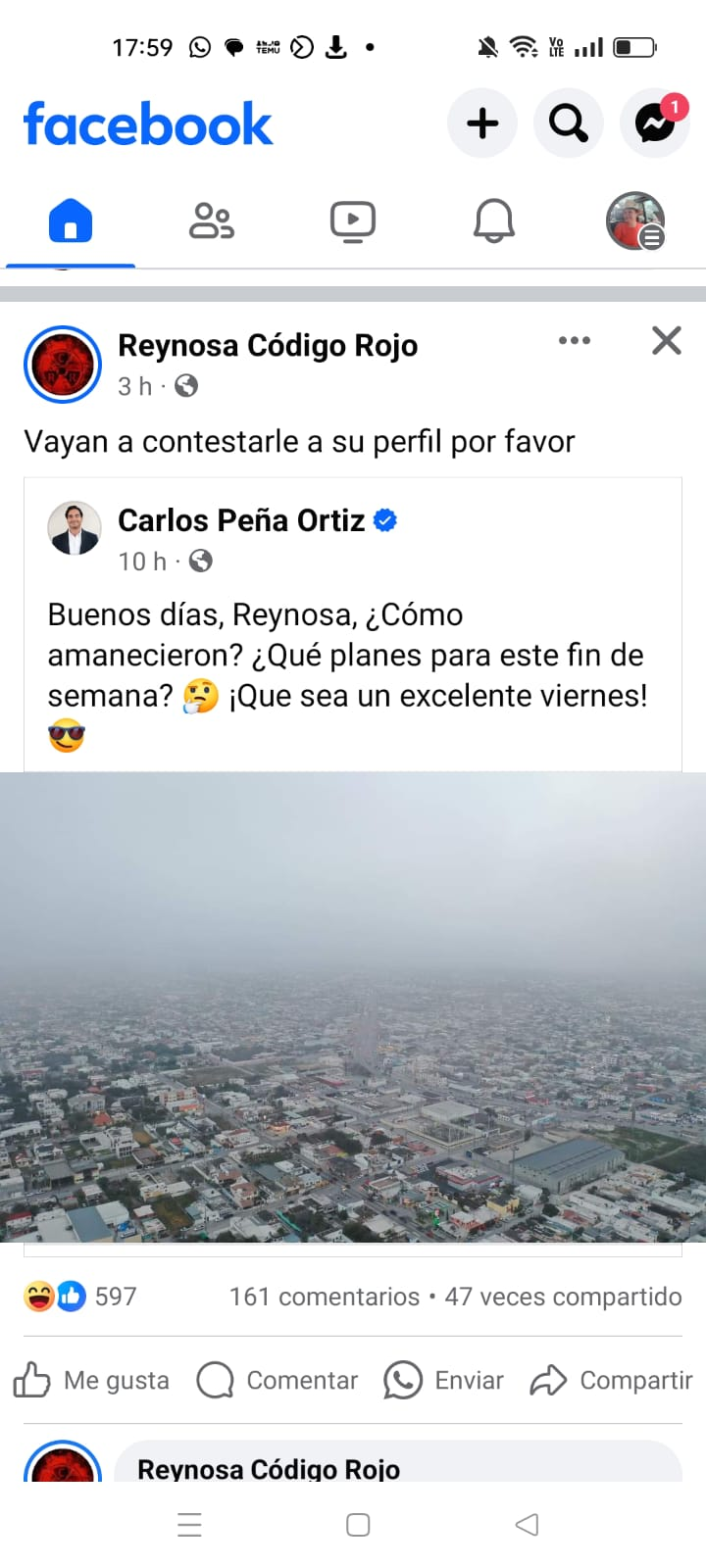Viewport: 706px width, 1568px height.
Task: Go back using system navigation
Action: tap(527, 1524)
